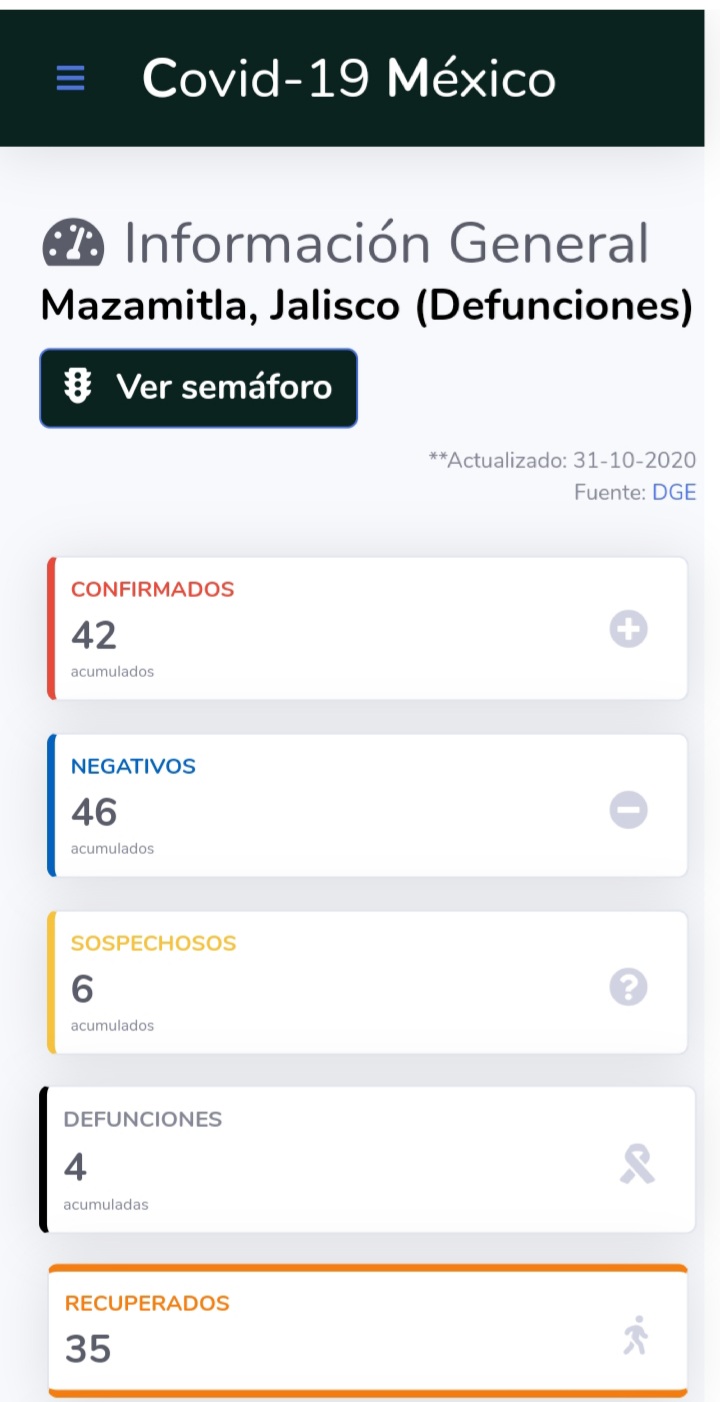Open the Defunciones card
This screenshot has height=1402, width=720.
click(367, 1160)
